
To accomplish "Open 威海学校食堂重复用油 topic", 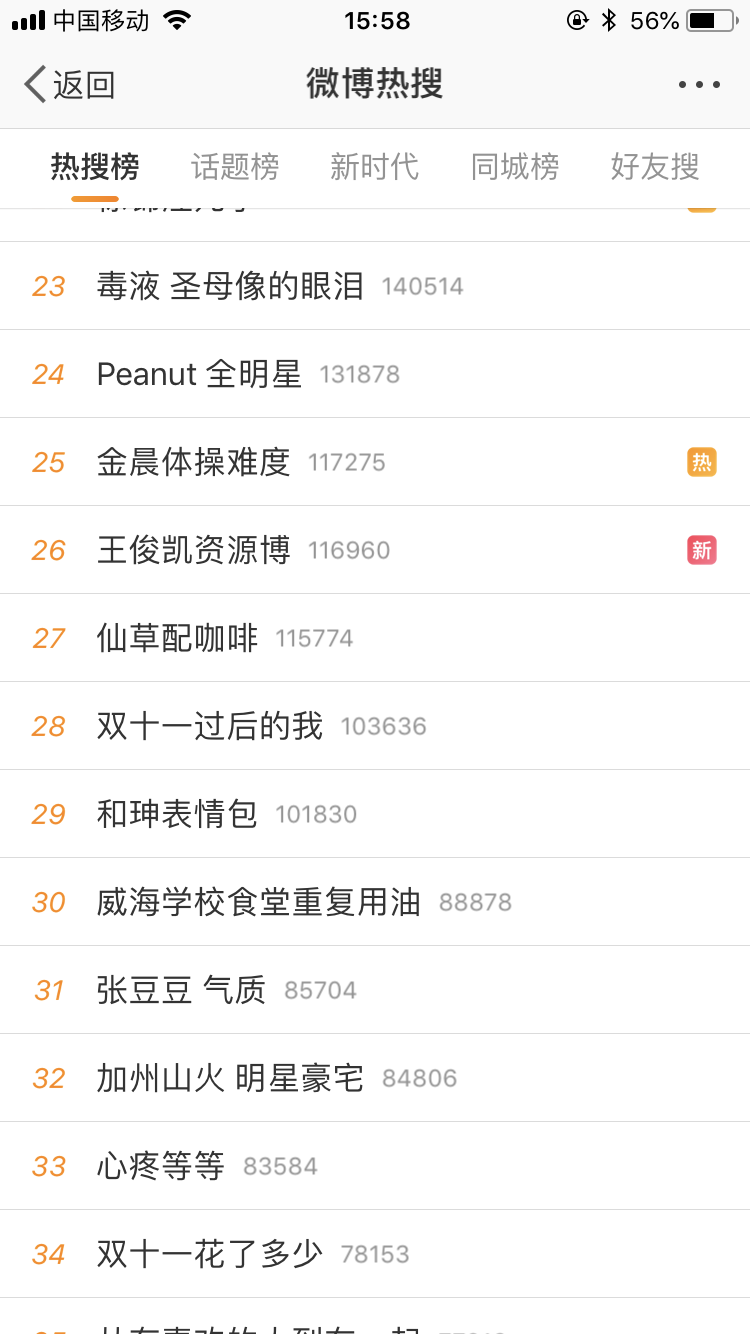I will coord(258,902).
